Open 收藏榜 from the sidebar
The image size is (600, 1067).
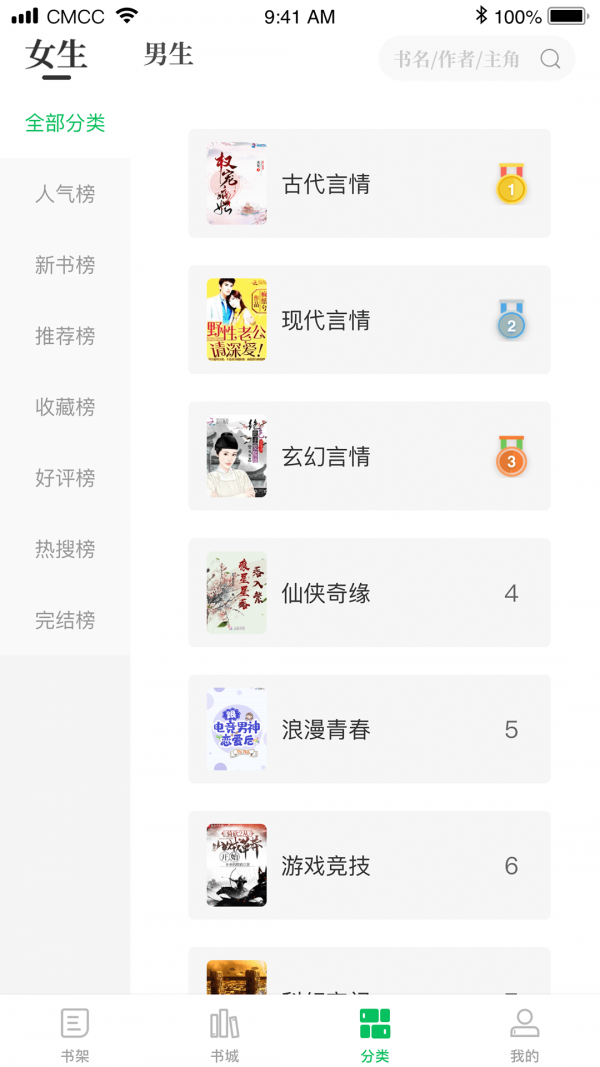[65, 407]
